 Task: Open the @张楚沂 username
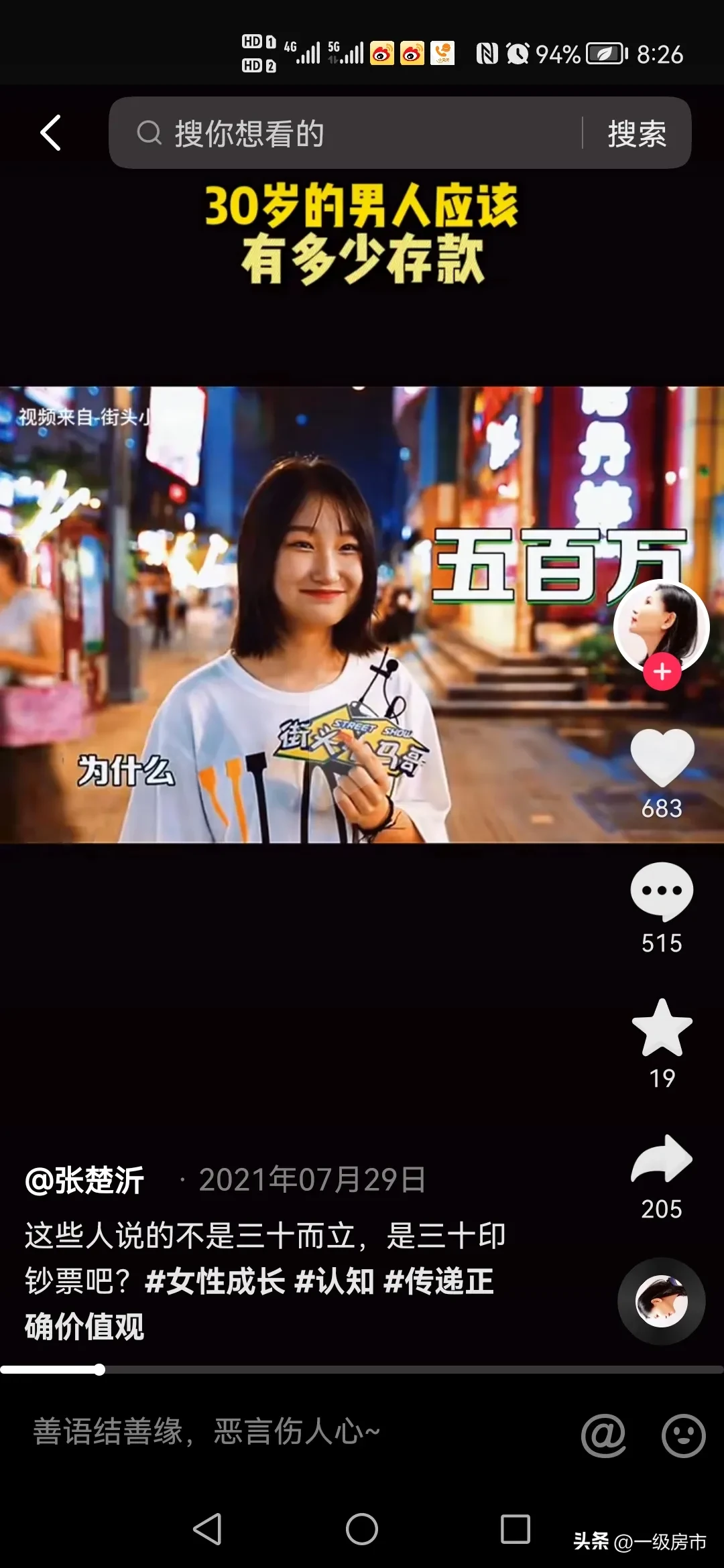point(84,1181)
